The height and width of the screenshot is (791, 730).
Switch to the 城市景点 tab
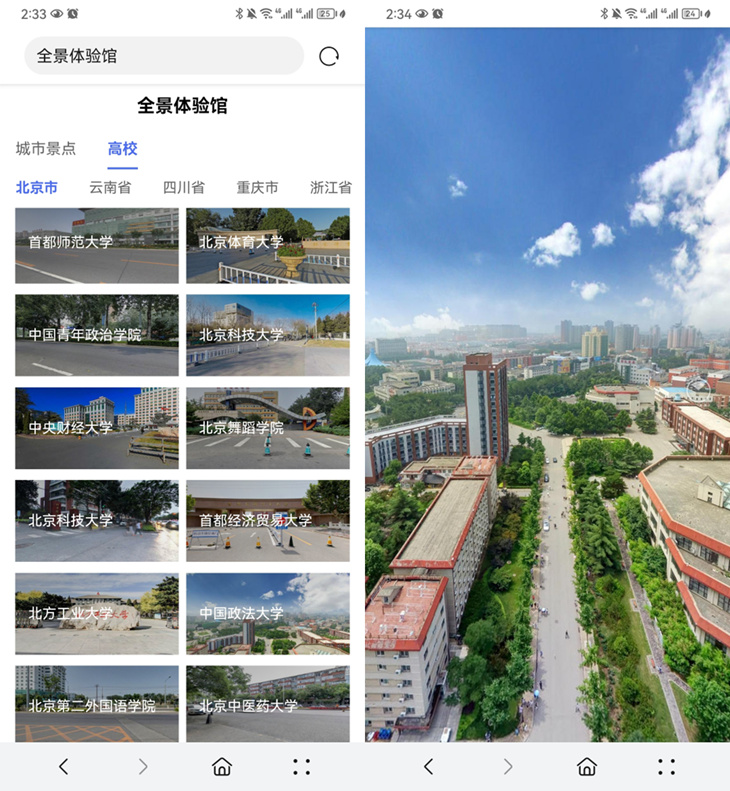click(x=46, y=148)
